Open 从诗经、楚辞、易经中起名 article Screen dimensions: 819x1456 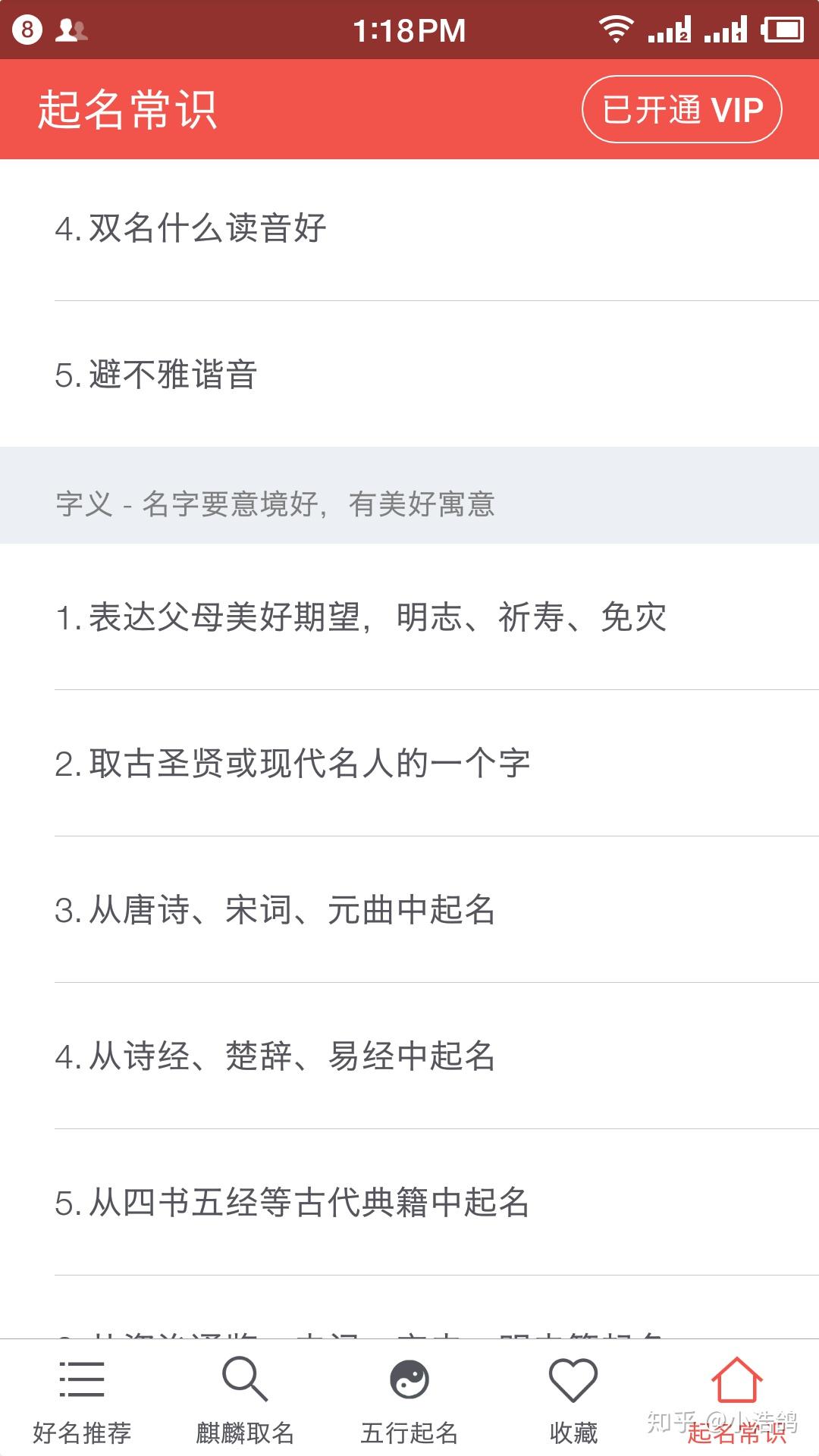click(409, 1056)
